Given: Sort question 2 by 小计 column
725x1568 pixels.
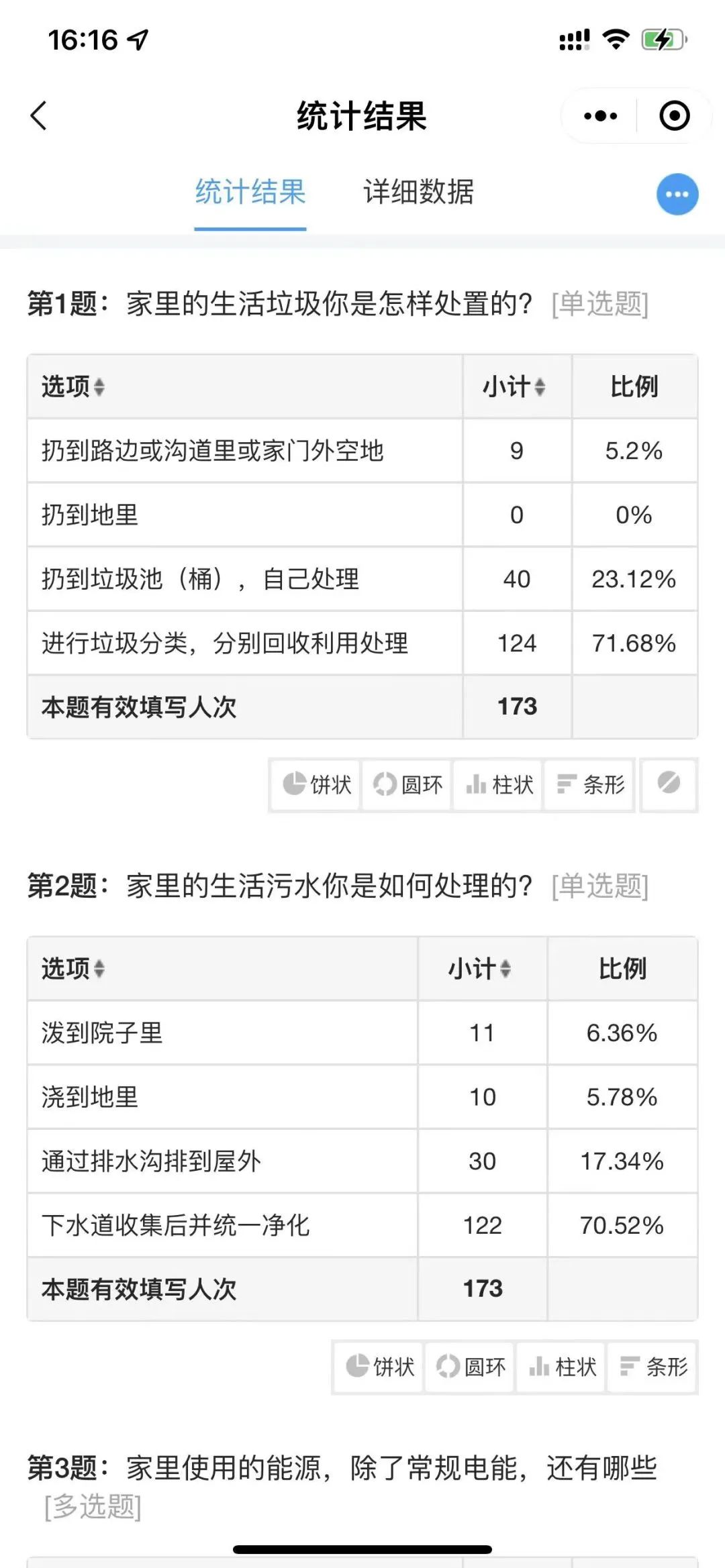Looking at the screenshot, I should 479,968.
